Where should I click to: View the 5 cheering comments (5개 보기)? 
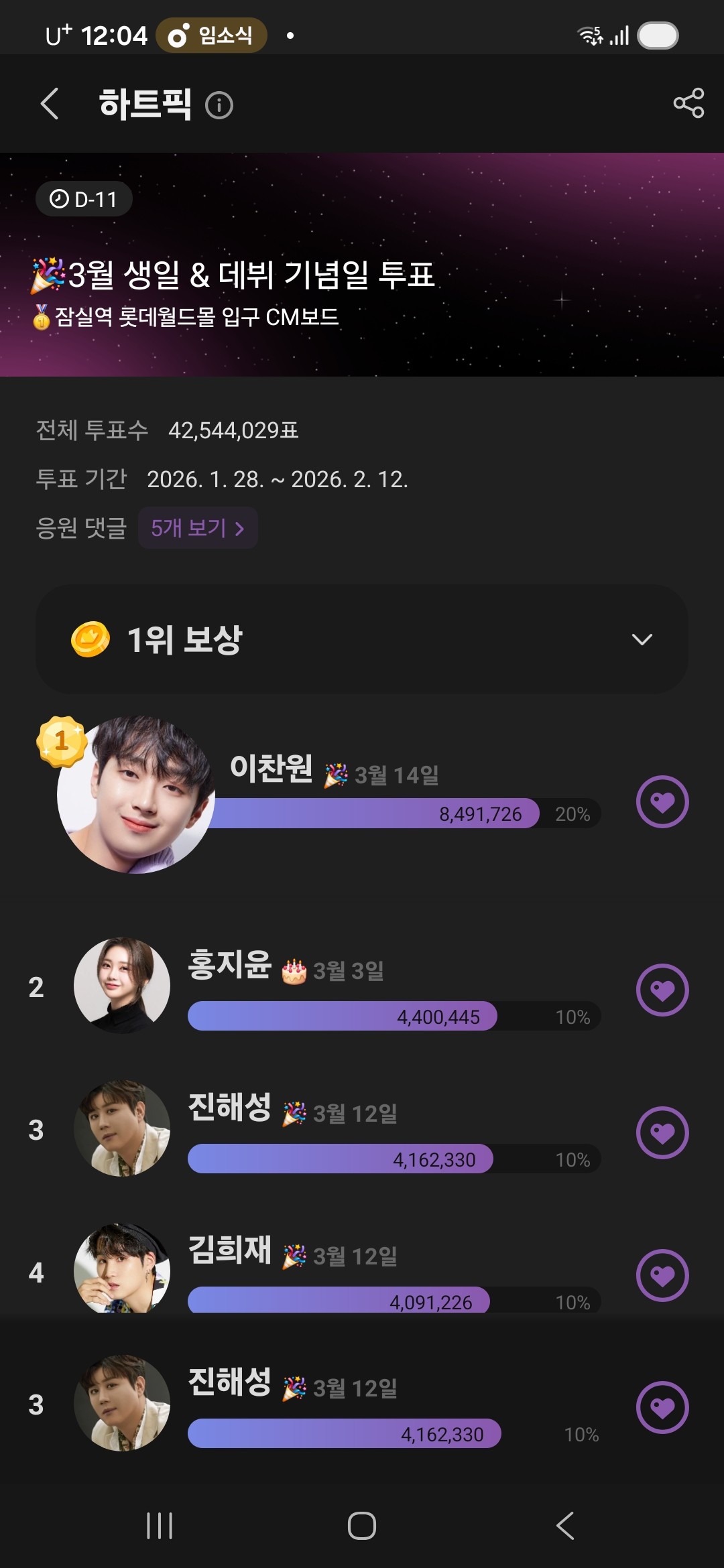tap(198, 528)
